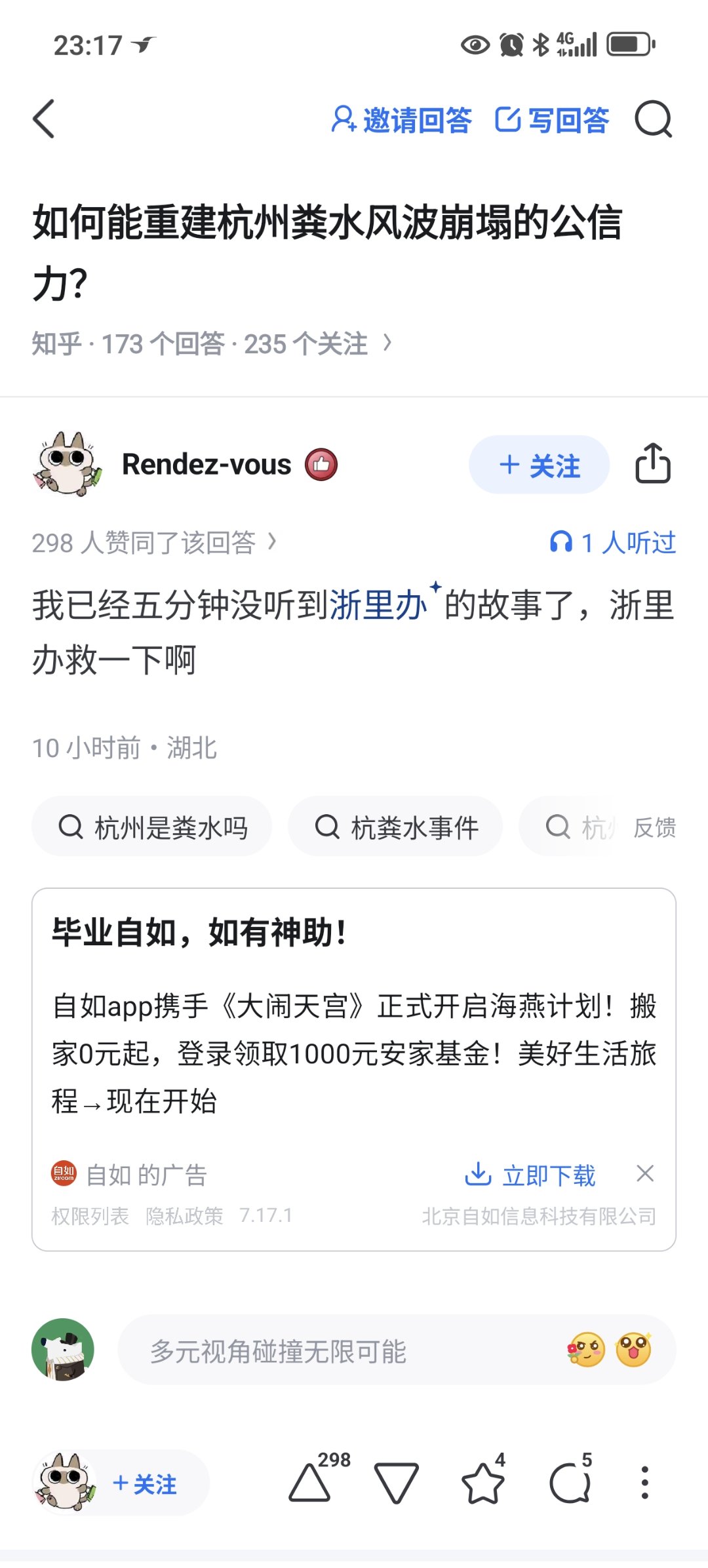This screenshot has width=708, height=1568.
Task: Favorite the answer with the star icon
Action: coord(483,1483)
